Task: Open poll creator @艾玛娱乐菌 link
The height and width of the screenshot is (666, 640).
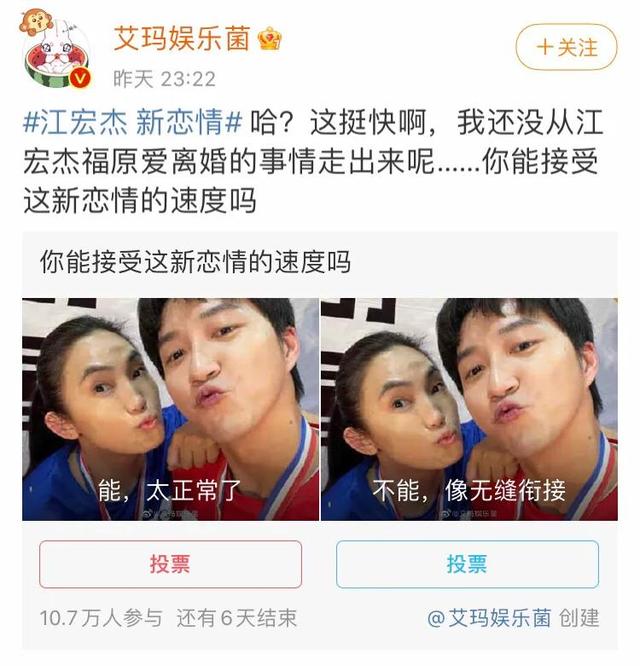Action: [x=489, y=618]
